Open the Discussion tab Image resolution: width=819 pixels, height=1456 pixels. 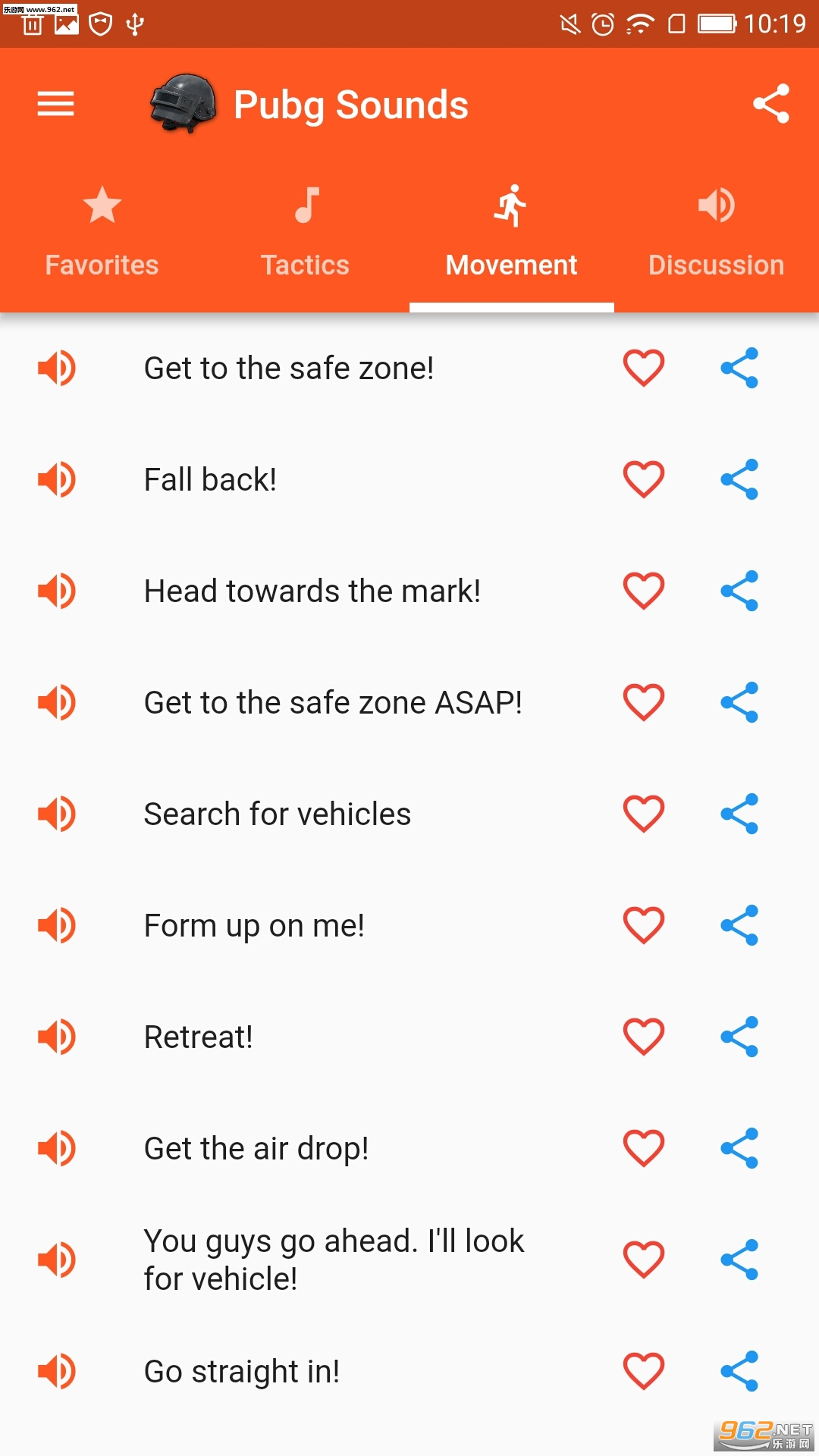[x=716, y=234]
